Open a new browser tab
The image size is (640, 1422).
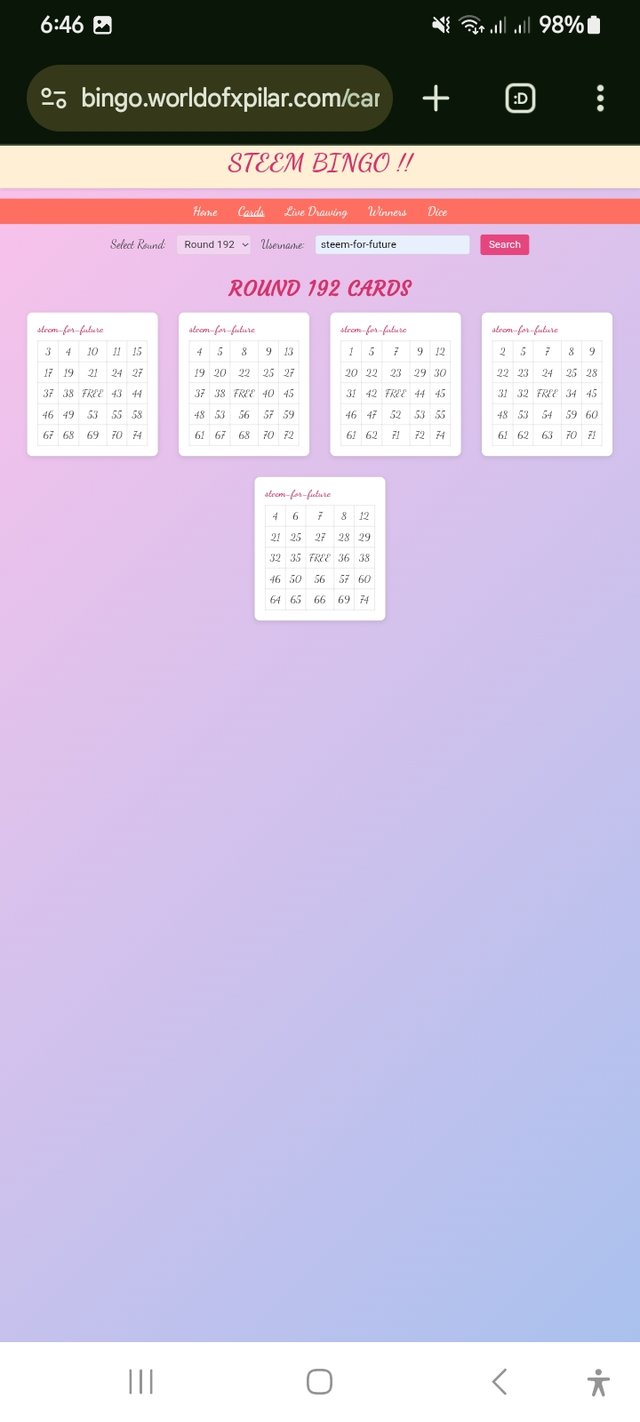(436, 98)
